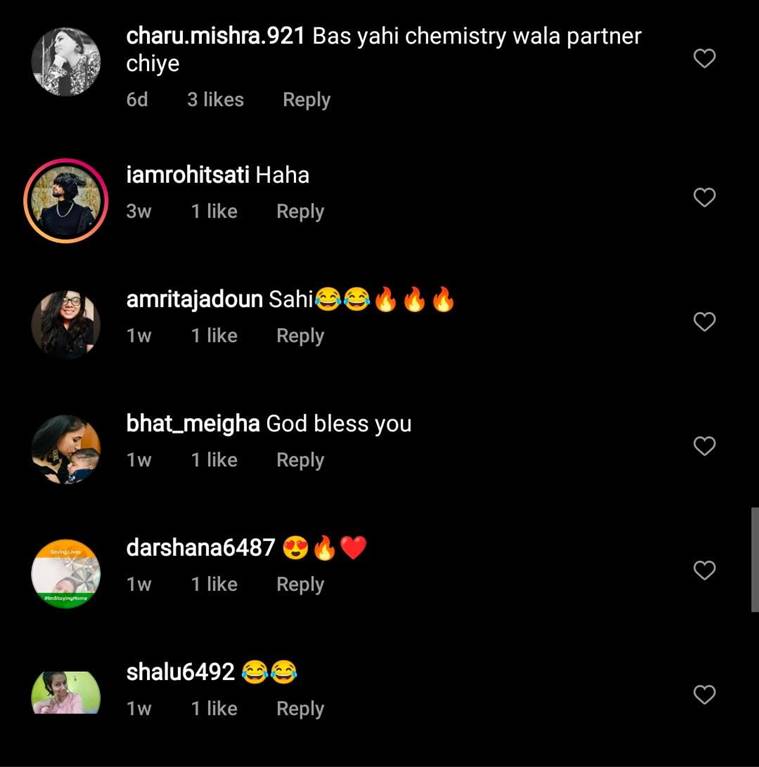Reply to bhat_meigha's comment
This screenshot has height=767, width=759.
coord(300,460)
